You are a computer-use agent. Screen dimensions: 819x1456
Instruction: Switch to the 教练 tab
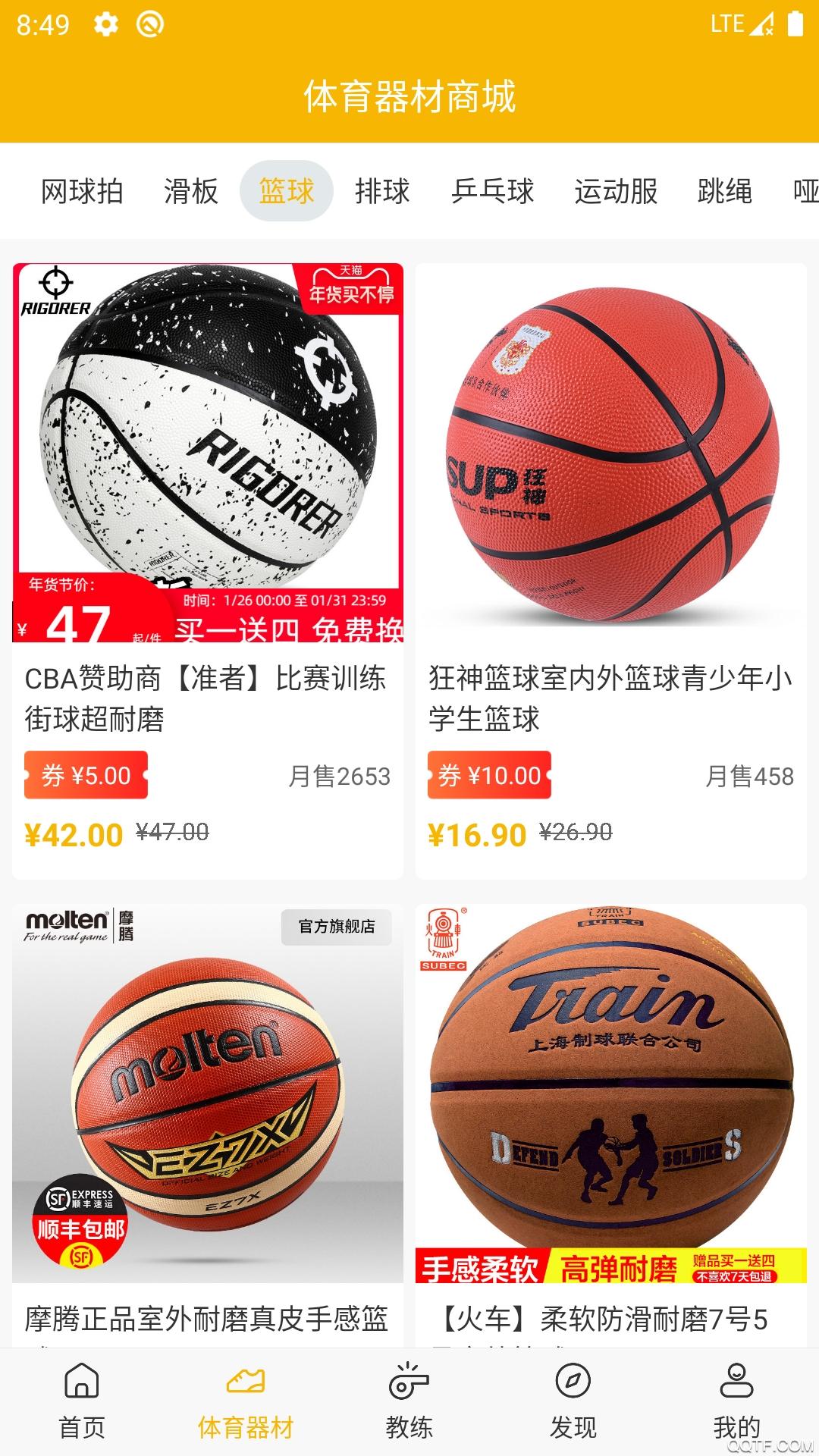pos(409,1401)
